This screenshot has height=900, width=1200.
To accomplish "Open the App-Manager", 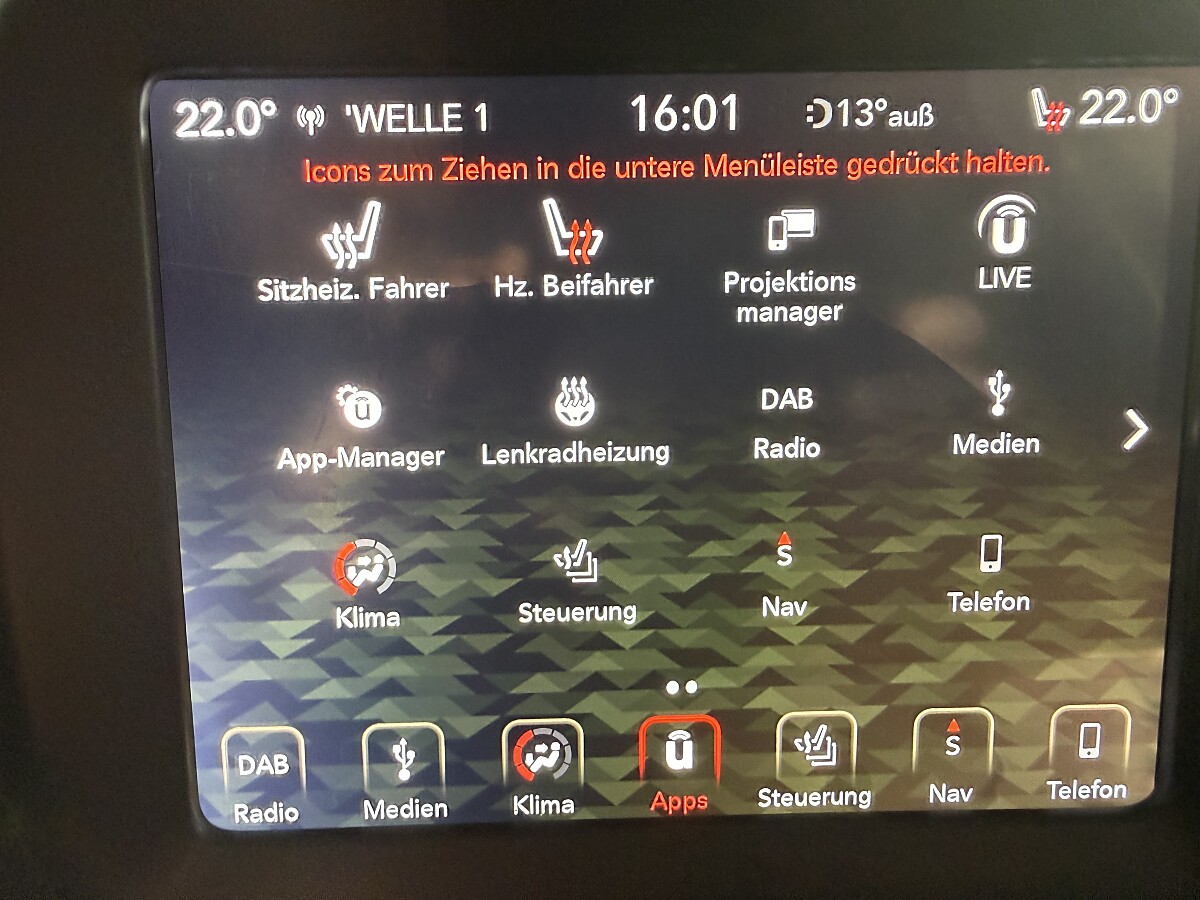I will (x=360, y=425).
